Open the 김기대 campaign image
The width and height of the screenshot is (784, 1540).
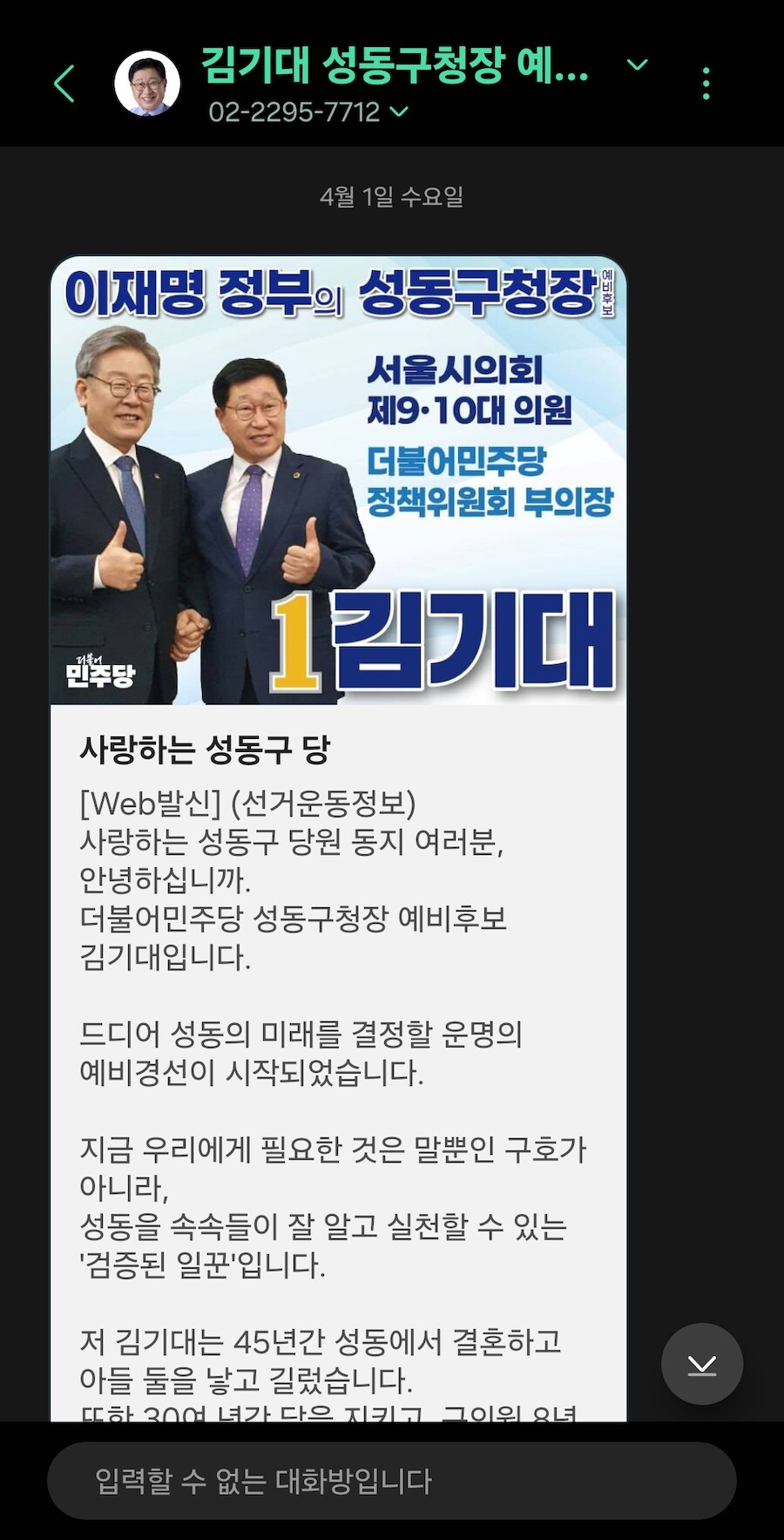point(338,480)
